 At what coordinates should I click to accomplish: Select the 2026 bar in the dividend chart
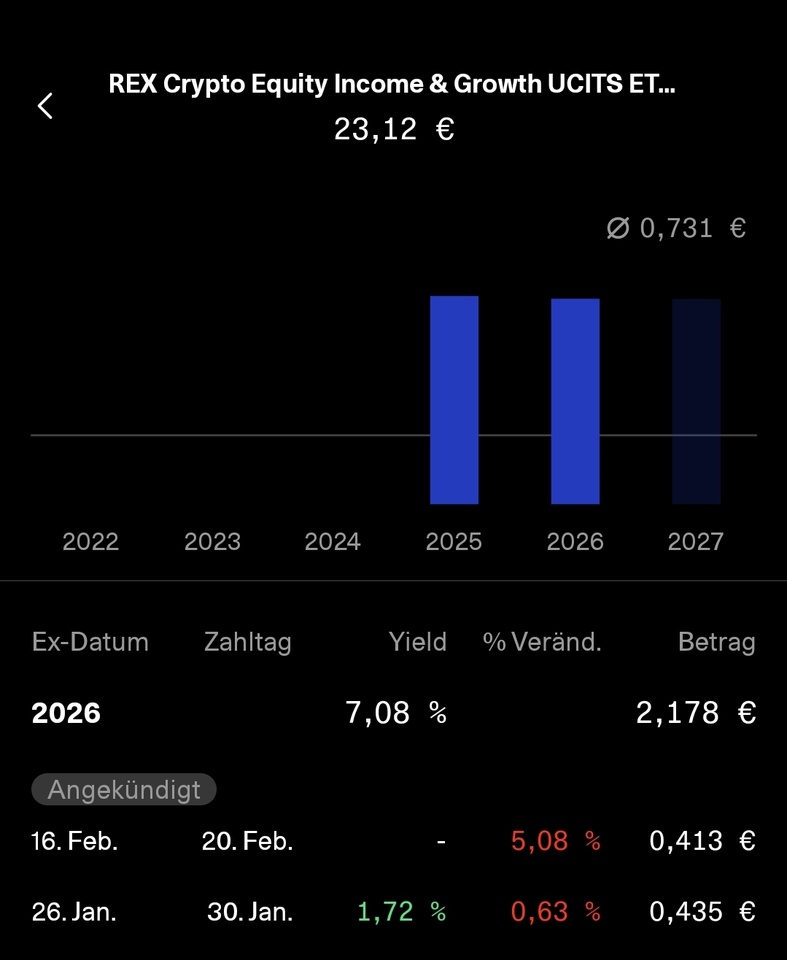(575, 400)
